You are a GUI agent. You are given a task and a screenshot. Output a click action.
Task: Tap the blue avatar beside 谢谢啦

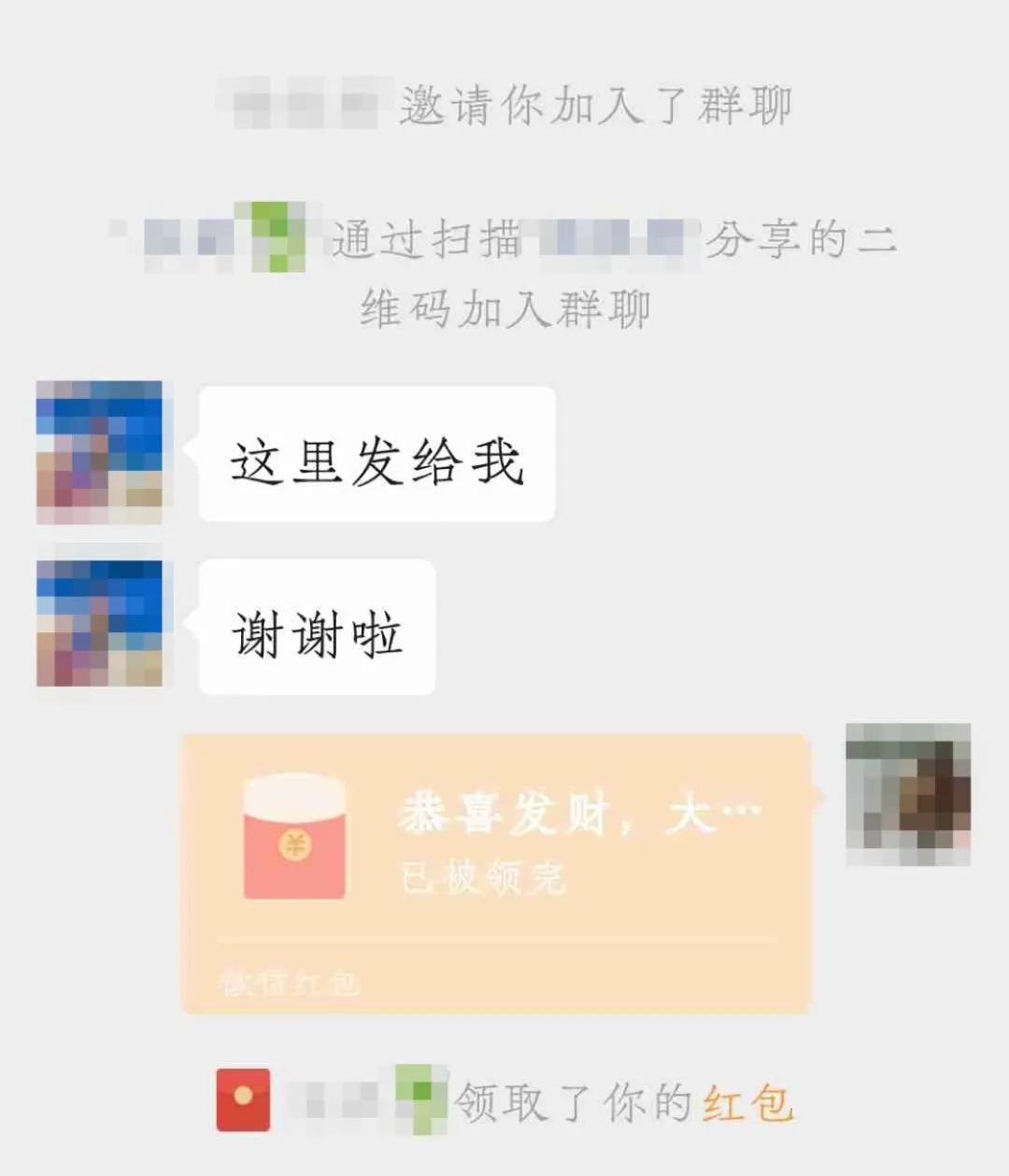coord(101,621)
